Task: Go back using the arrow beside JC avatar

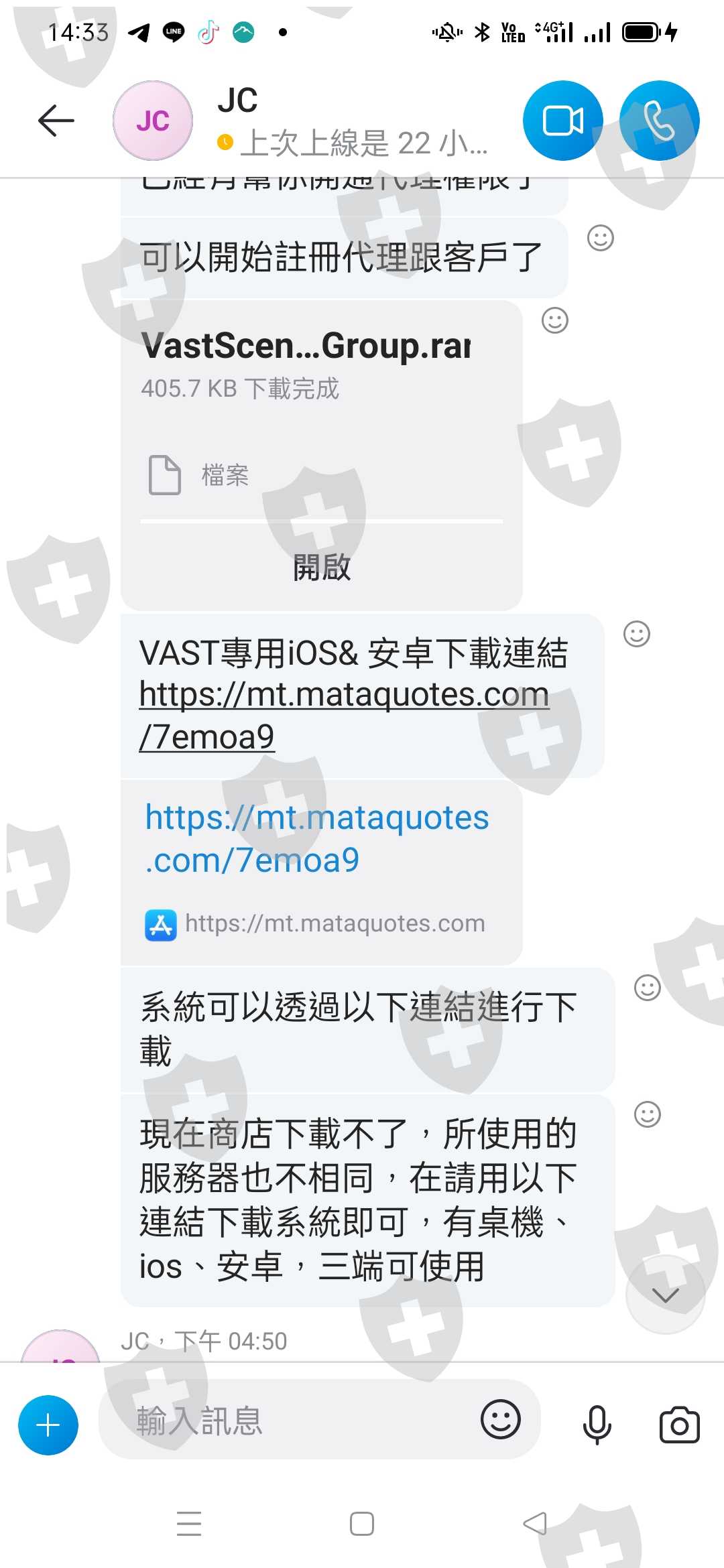Action: pyautogui.click(x=56, y=121)
